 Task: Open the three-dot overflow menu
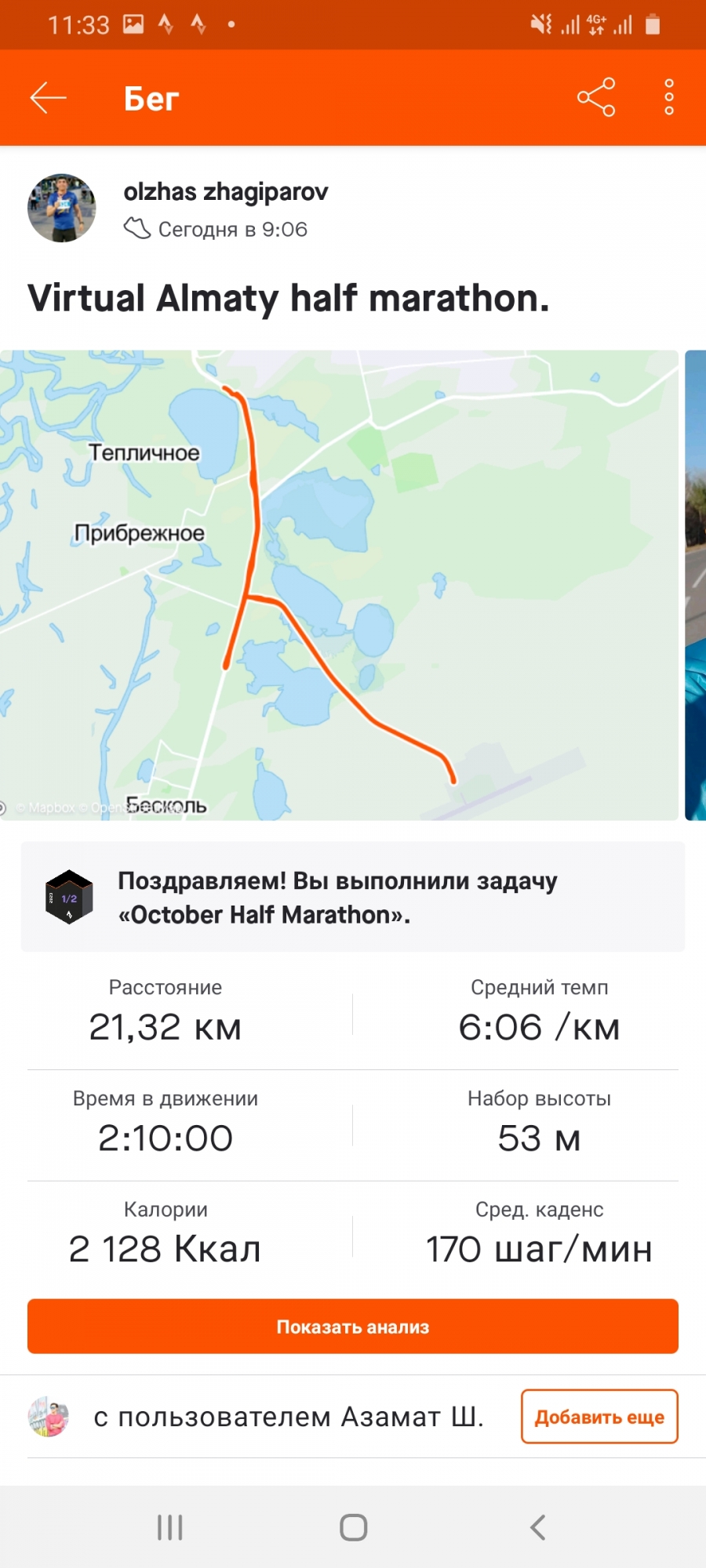click(668, 98)
